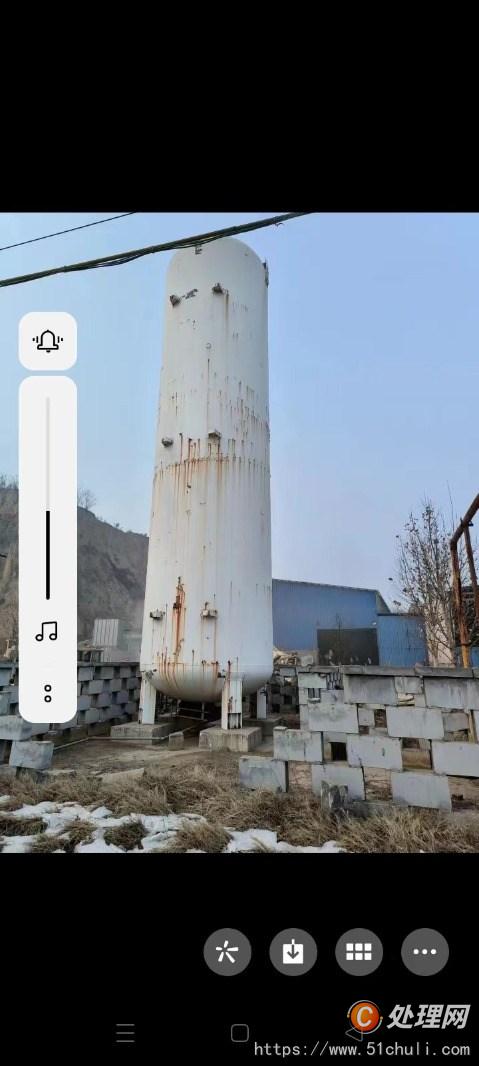This screenshot has width=479, height=1066.
Task: Open the full-screen storage tank photo
Action: 239,533
